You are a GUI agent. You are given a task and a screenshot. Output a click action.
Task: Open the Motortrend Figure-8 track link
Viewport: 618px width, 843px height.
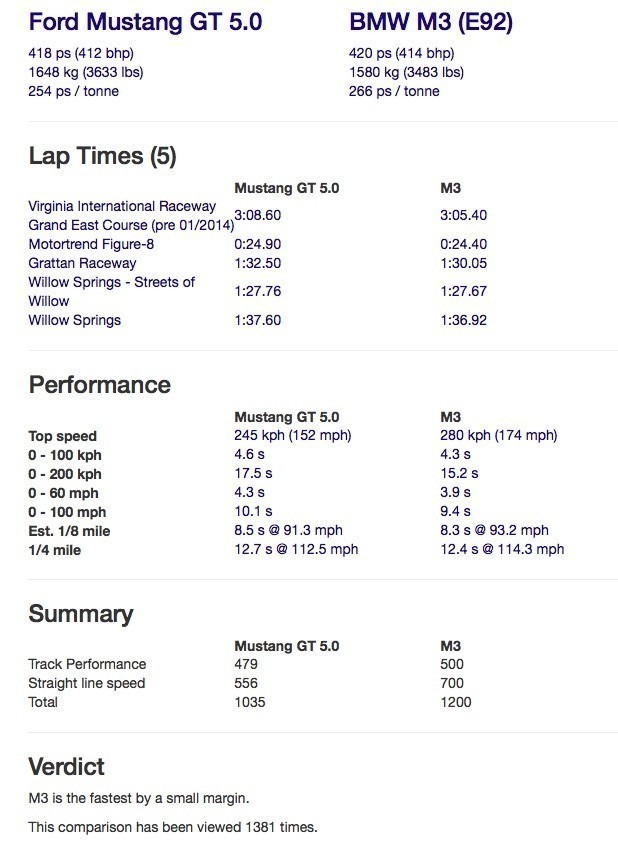click(x=91, y=244)
